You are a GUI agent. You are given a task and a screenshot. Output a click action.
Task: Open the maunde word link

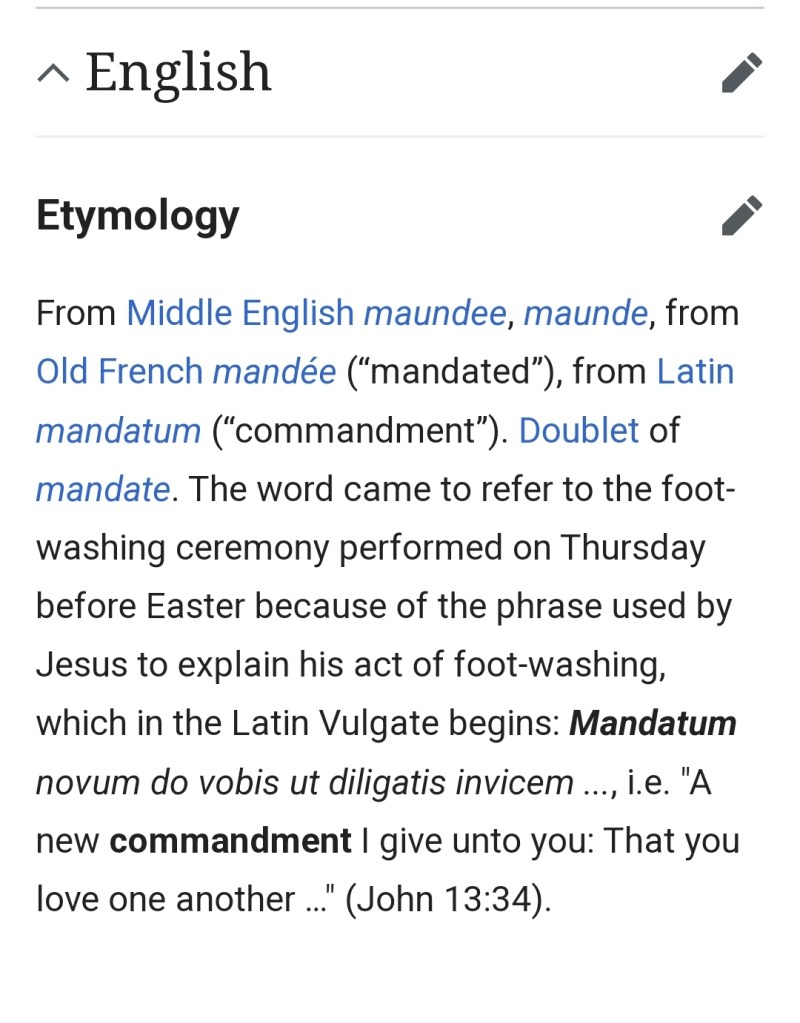point(586,314)
